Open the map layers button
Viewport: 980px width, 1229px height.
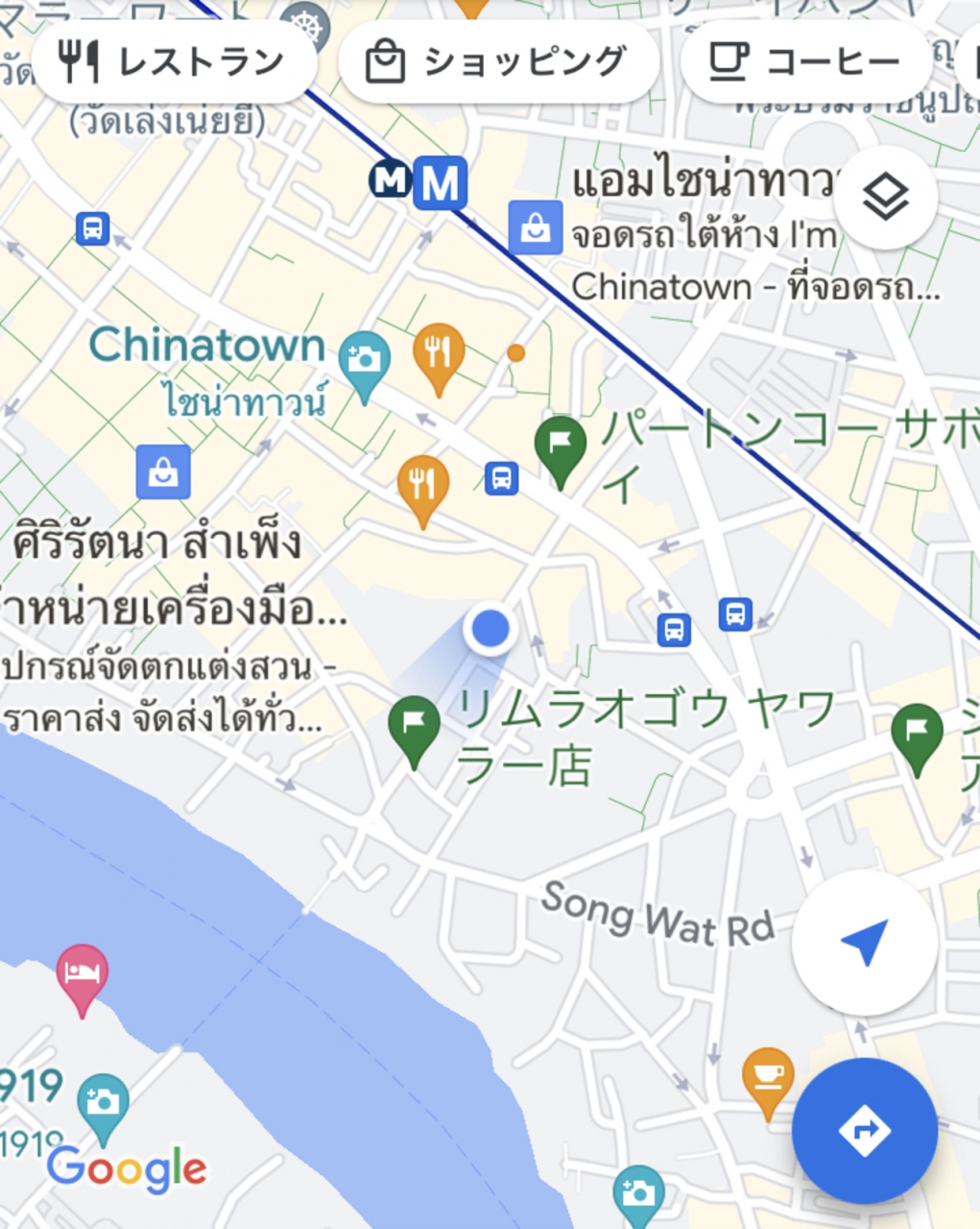[x=885, y=198]
